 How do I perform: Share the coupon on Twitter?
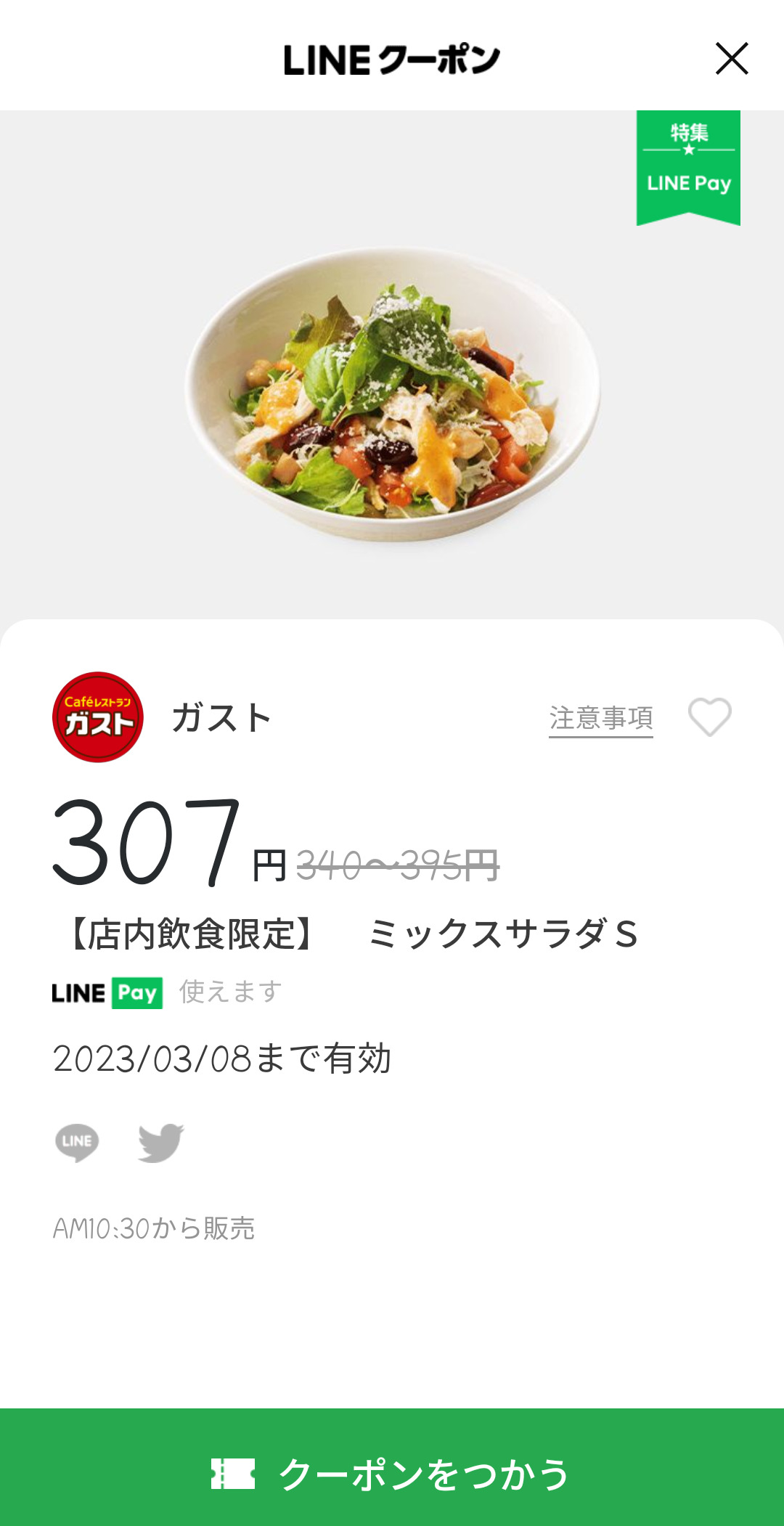(161, 1142)
